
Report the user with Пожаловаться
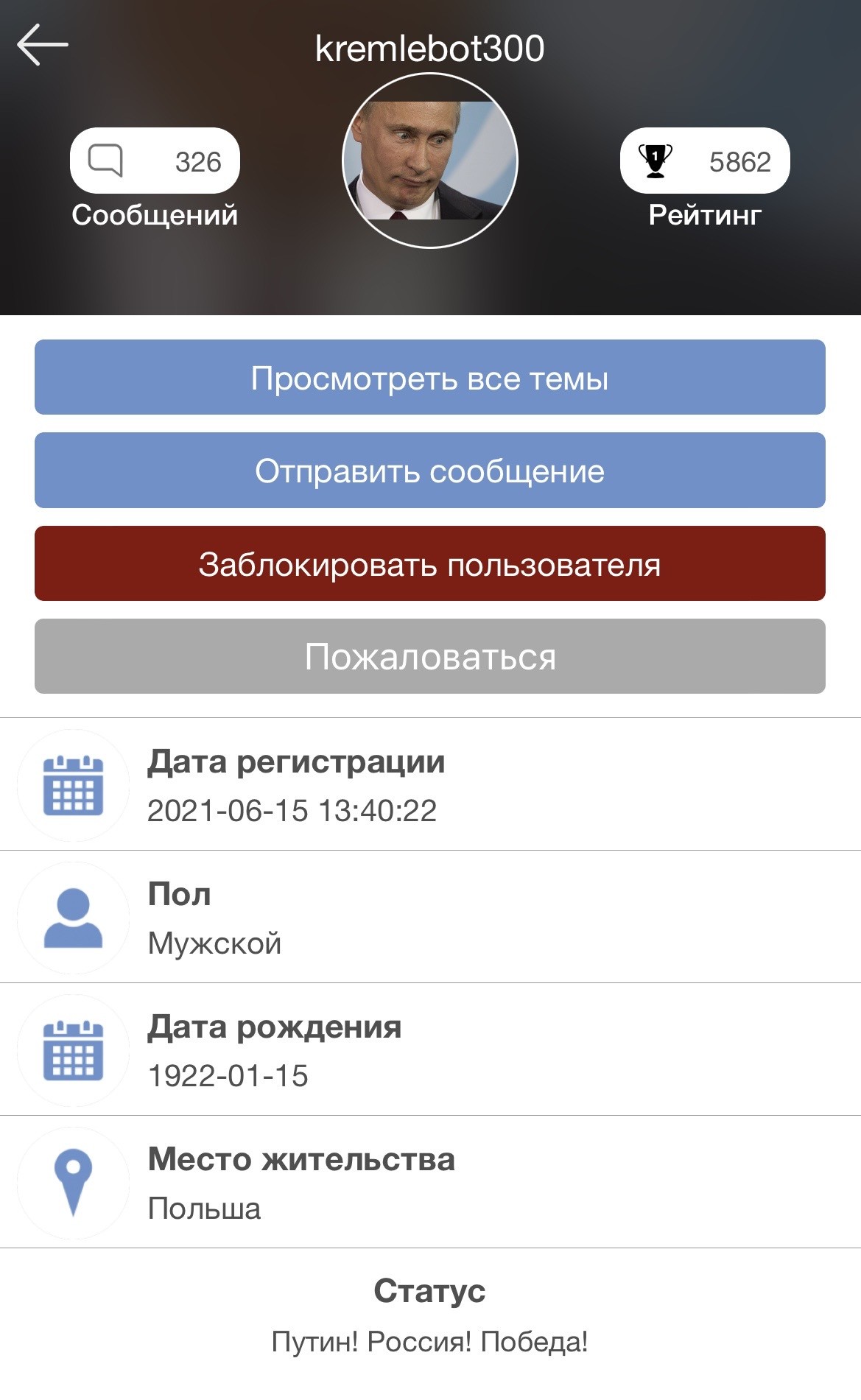point(430,656)
